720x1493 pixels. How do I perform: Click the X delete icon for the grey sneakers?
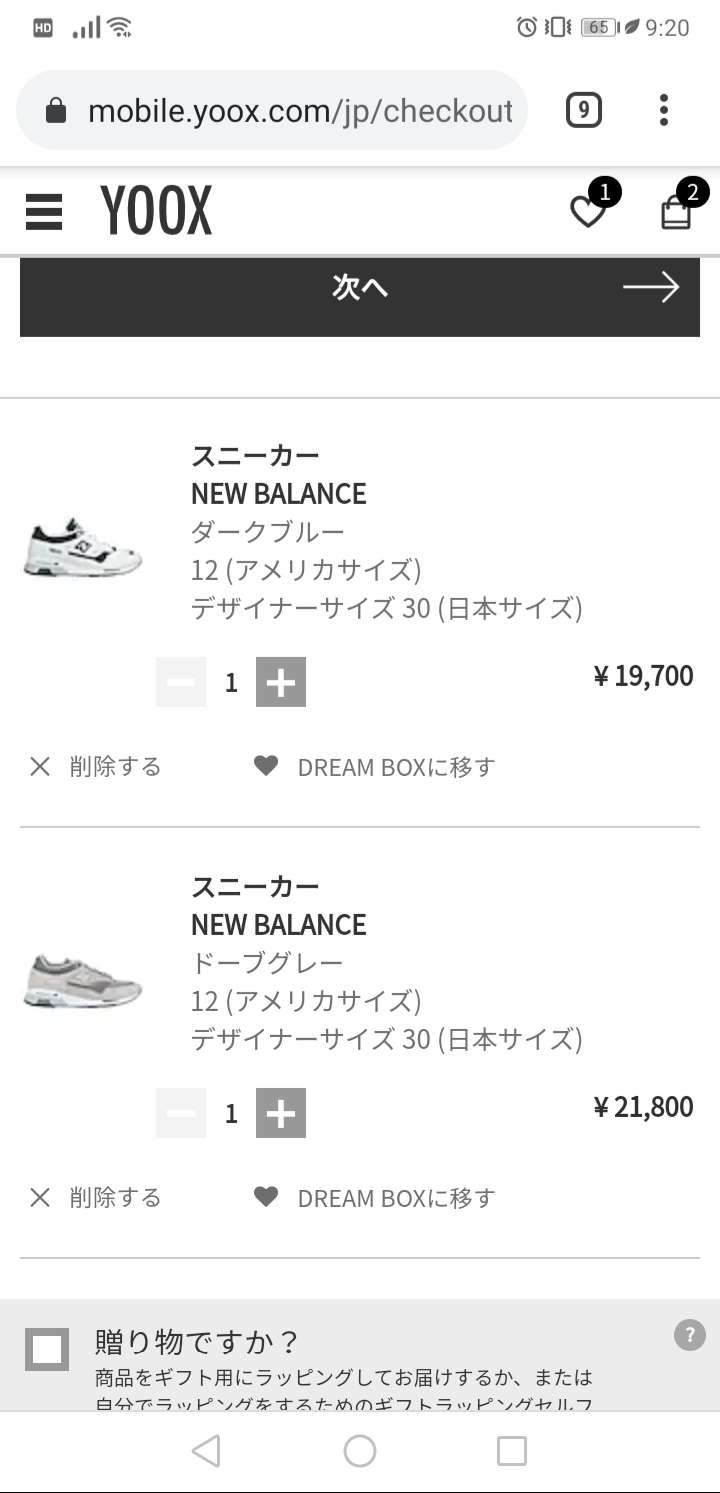(40, 1197)
